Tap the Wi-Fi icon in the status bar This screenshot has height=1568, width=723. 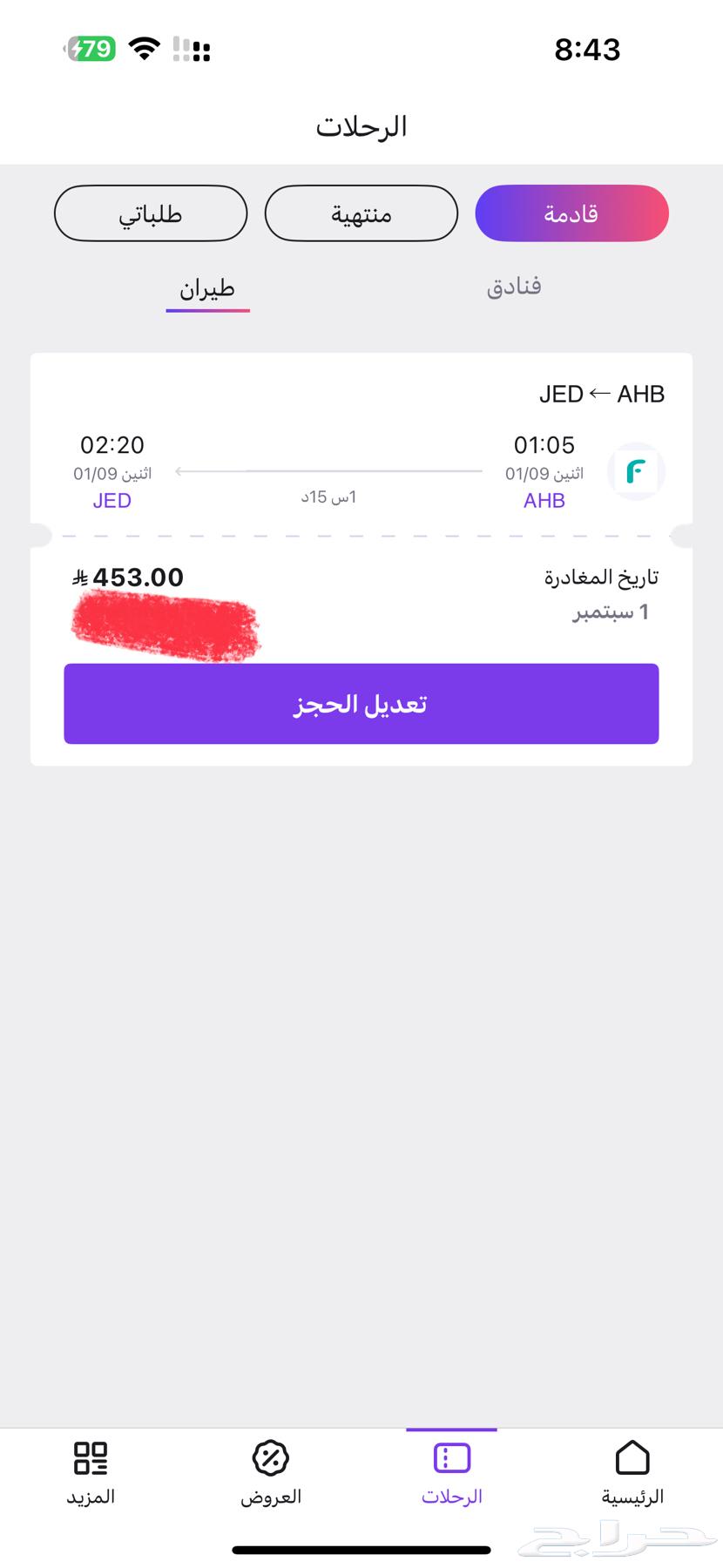(x=144, y=48)
